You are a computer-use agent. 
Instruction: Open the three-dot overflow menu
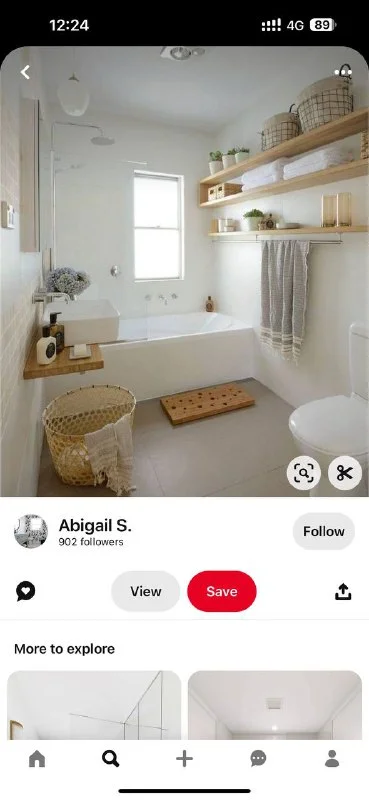point(343,72)
